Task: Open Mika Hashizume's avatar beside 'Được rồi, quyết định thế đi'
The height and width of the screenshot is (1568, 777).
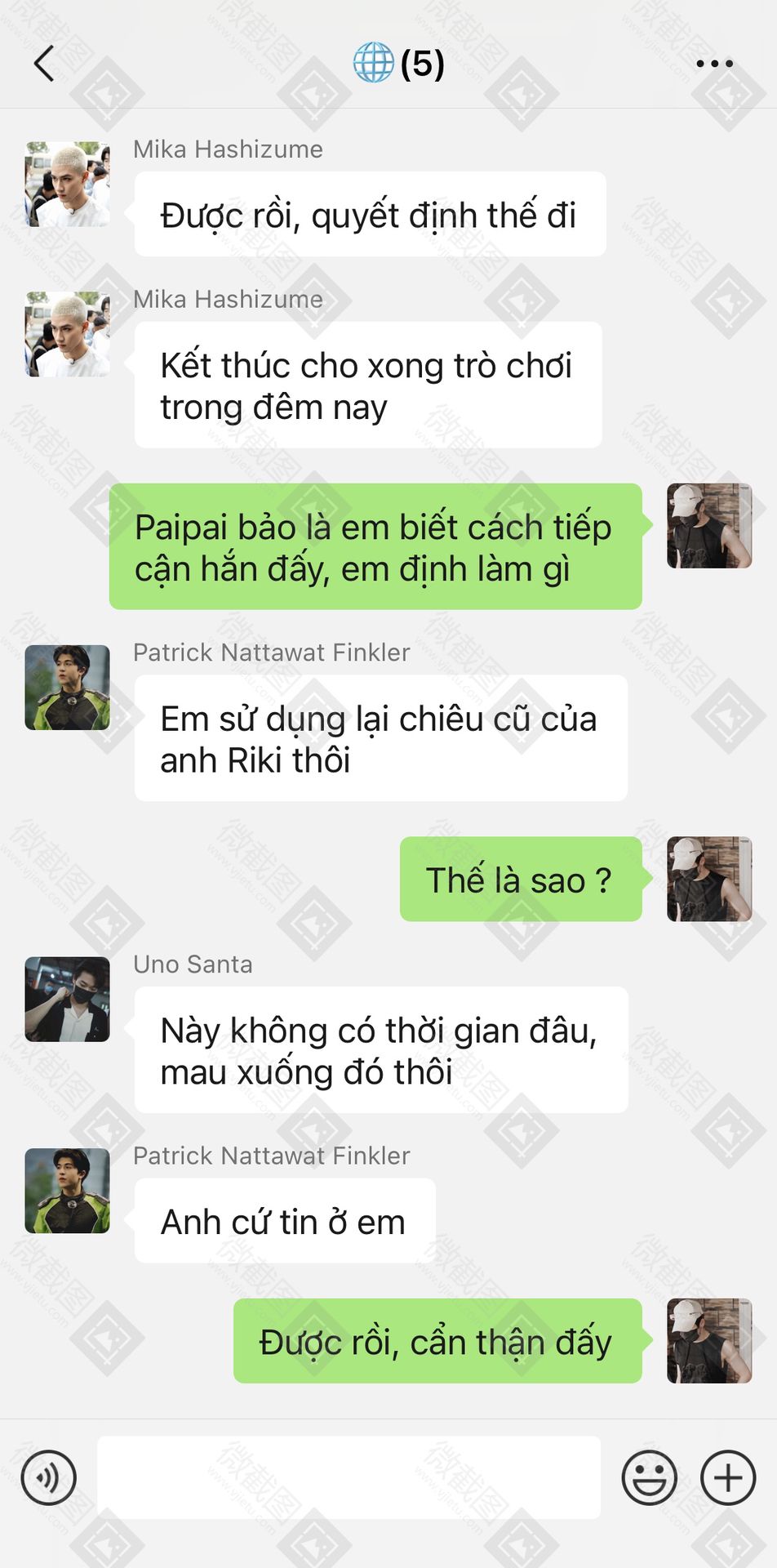Action: click(67, 185)
